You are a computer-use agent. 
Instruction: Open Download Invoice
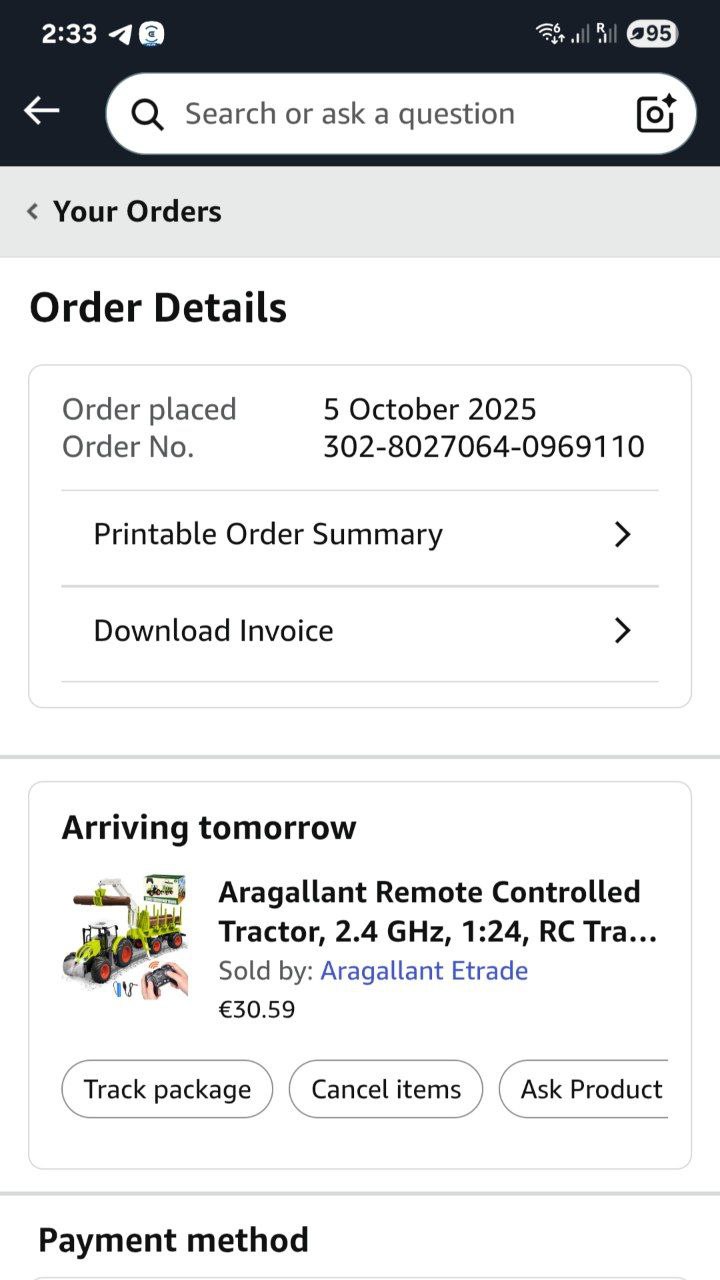click(360, 631)
